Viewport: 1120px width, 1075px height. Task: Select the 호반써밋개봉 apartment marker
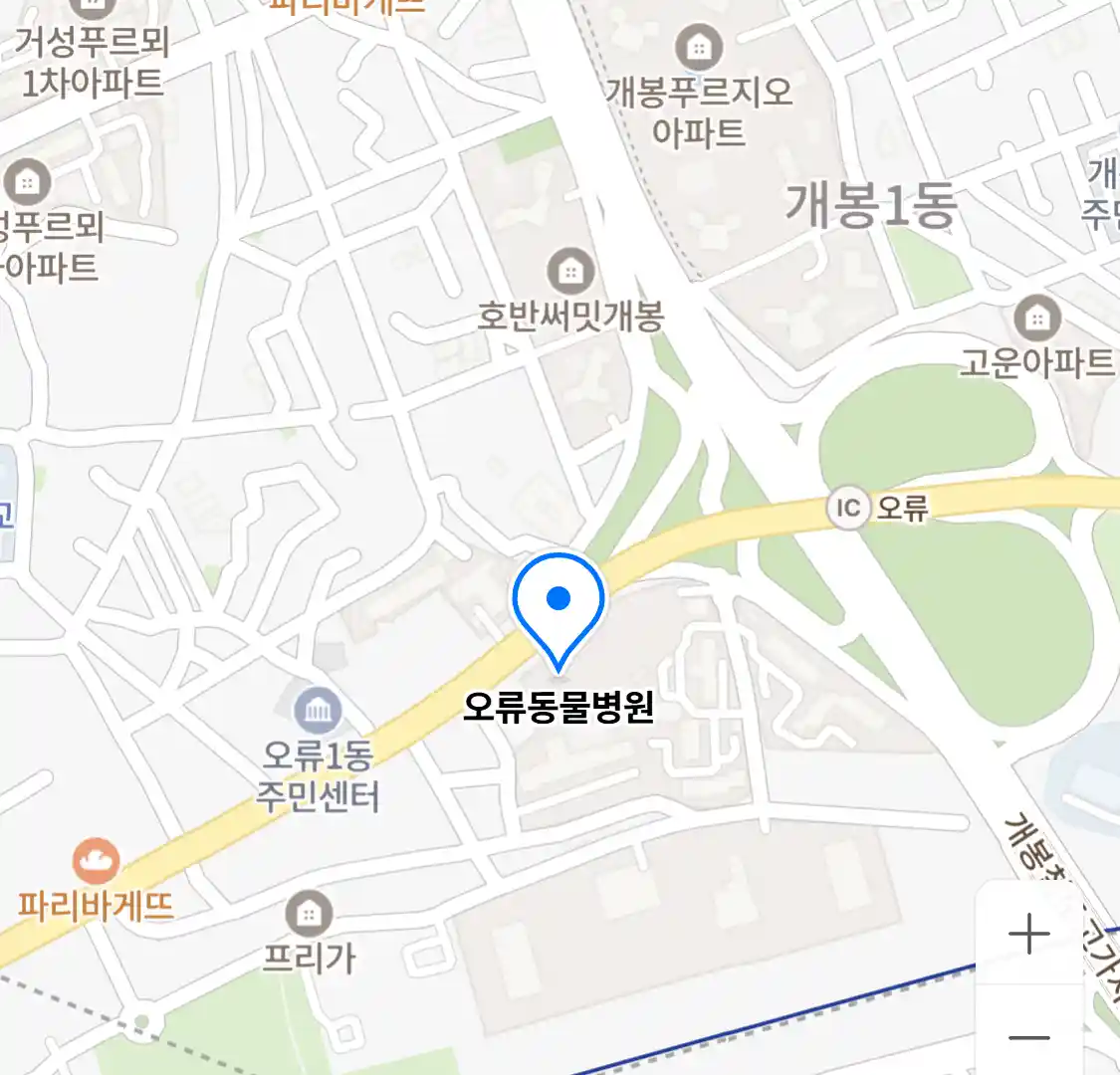(570, 271)
